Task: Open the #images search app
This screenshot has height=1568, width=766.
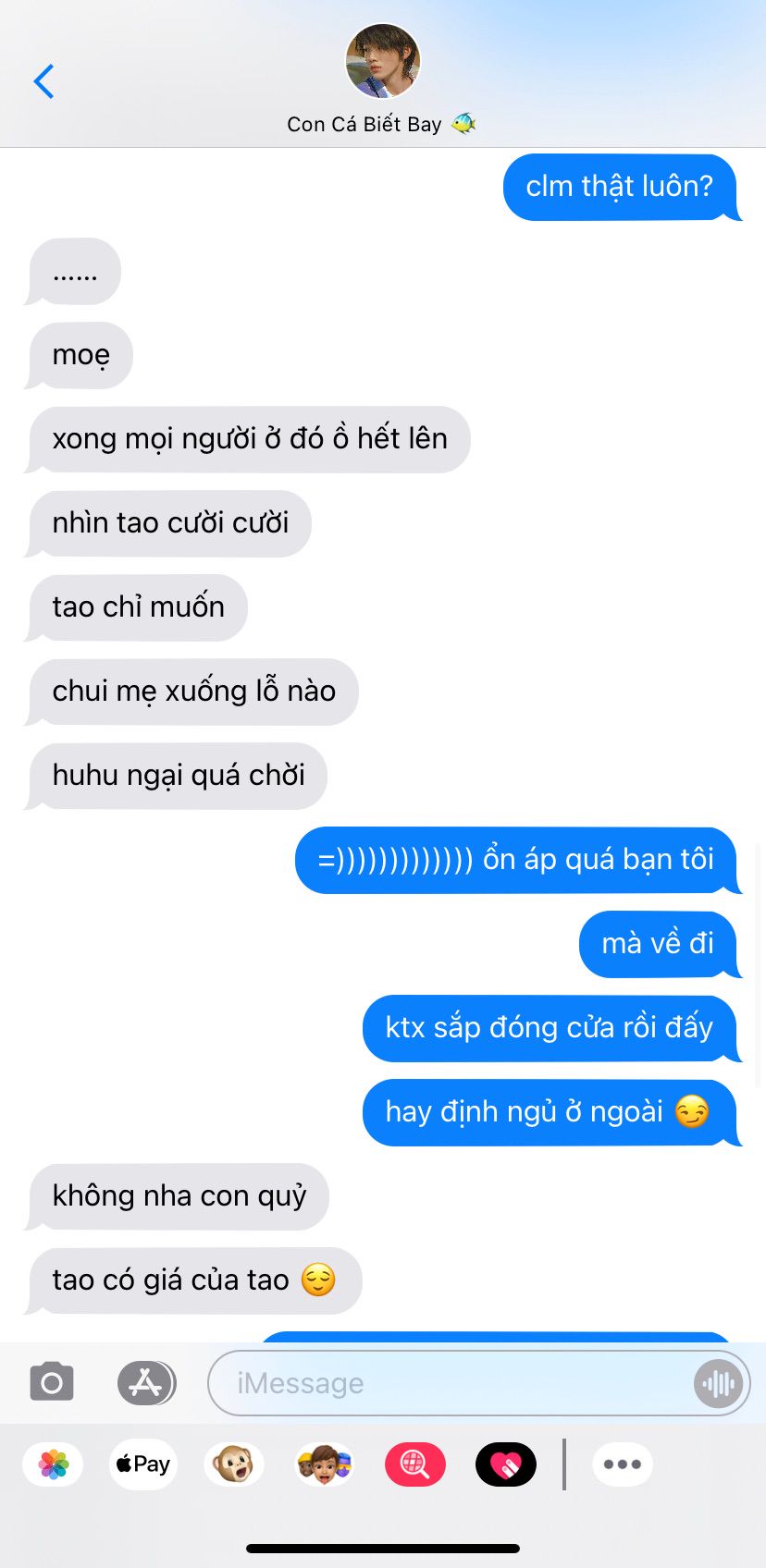Action: (x=414, y=1464)
